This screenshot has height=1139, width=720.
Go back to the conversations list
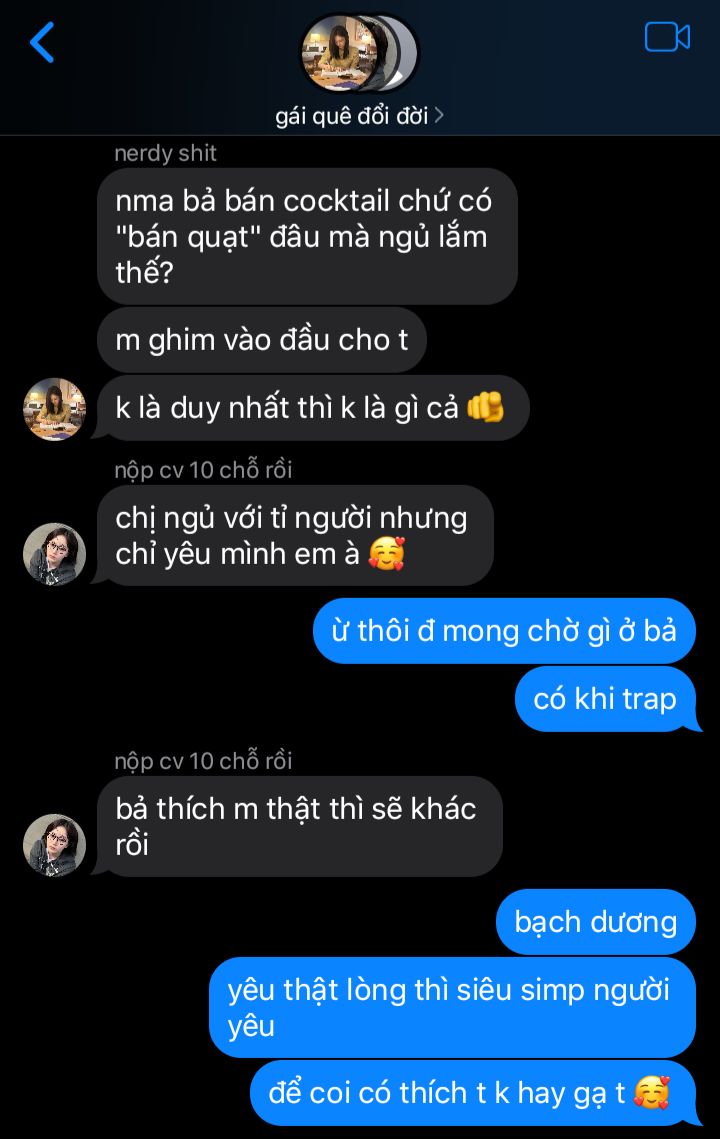(x=42, y=43)
